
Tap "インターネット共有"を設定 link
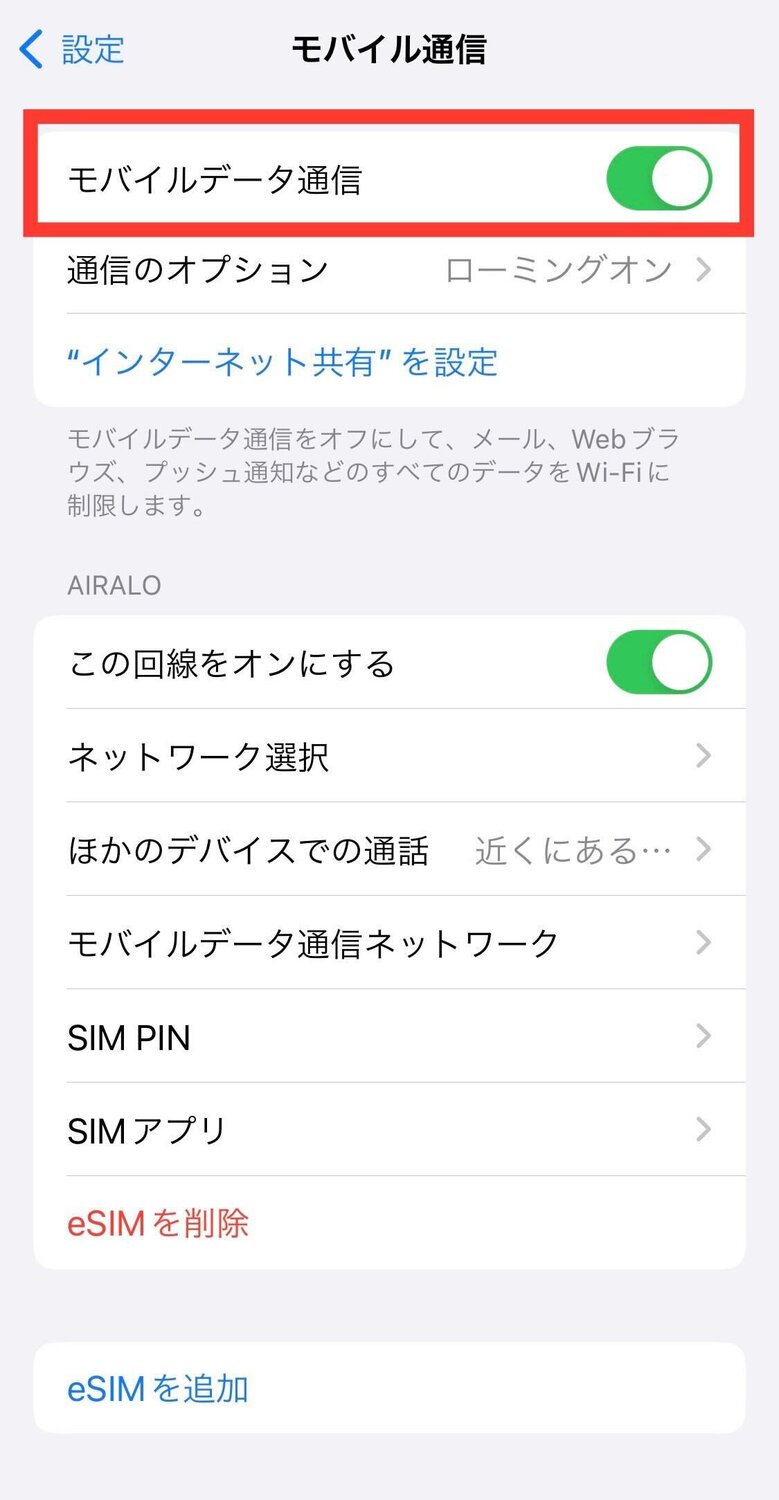(283, 363)
